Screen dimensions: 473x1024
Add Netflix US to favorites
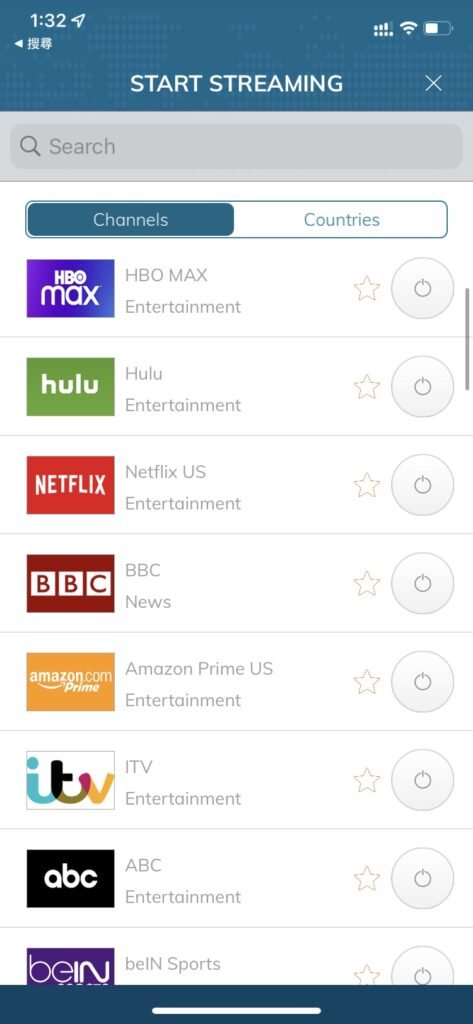coord(367,485)
